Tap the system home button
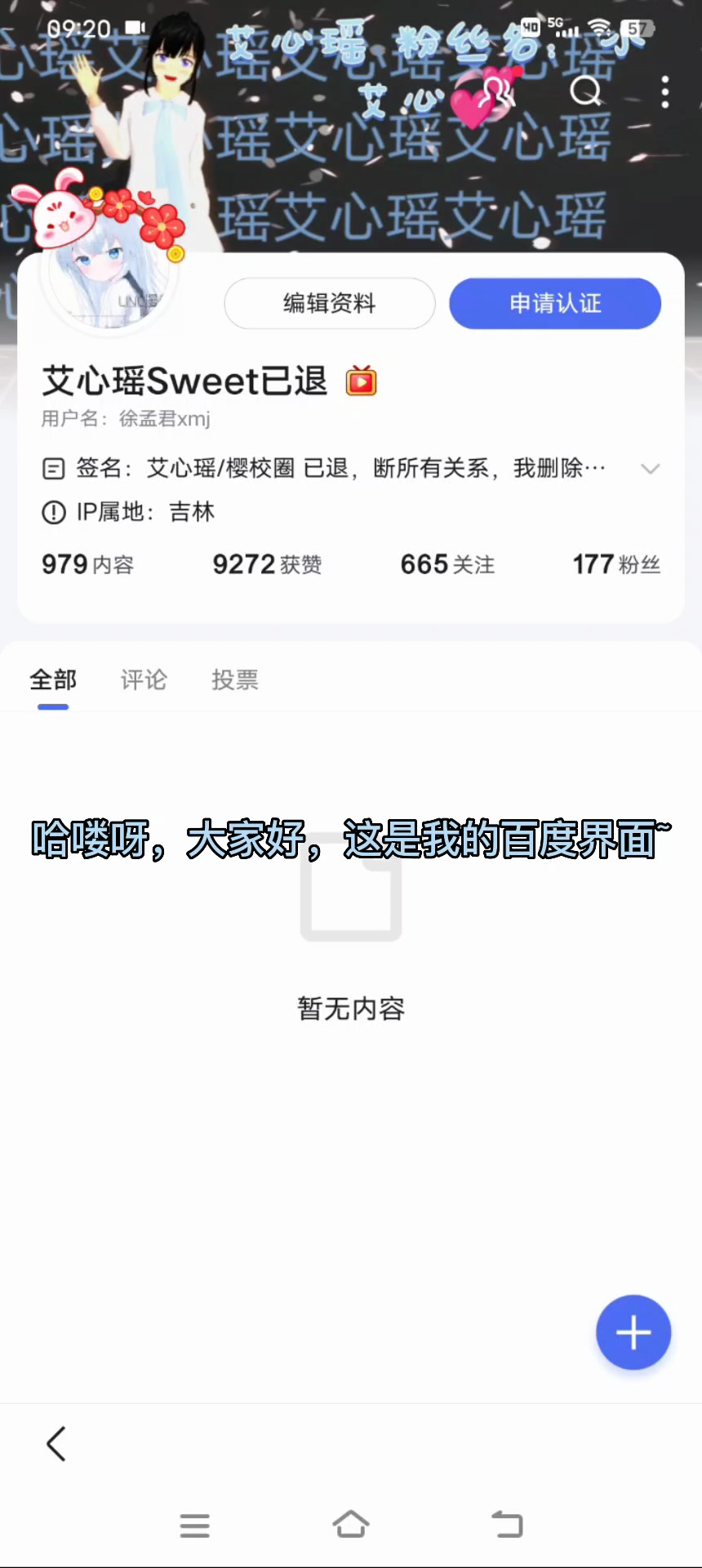The height and width of the screenshot is (1568, 702). [351, 1524]
